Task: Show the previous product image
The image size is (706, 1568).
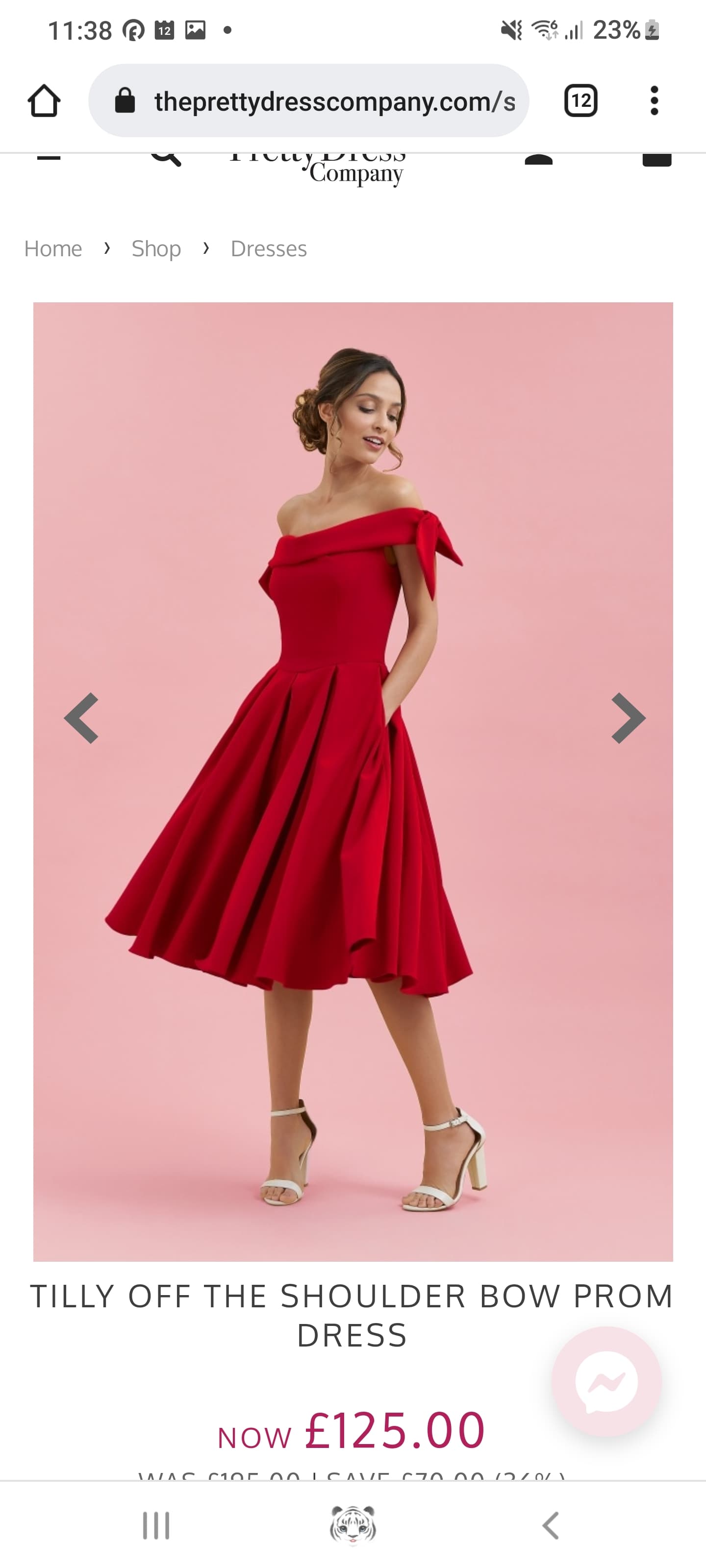Action: point(81,718)
